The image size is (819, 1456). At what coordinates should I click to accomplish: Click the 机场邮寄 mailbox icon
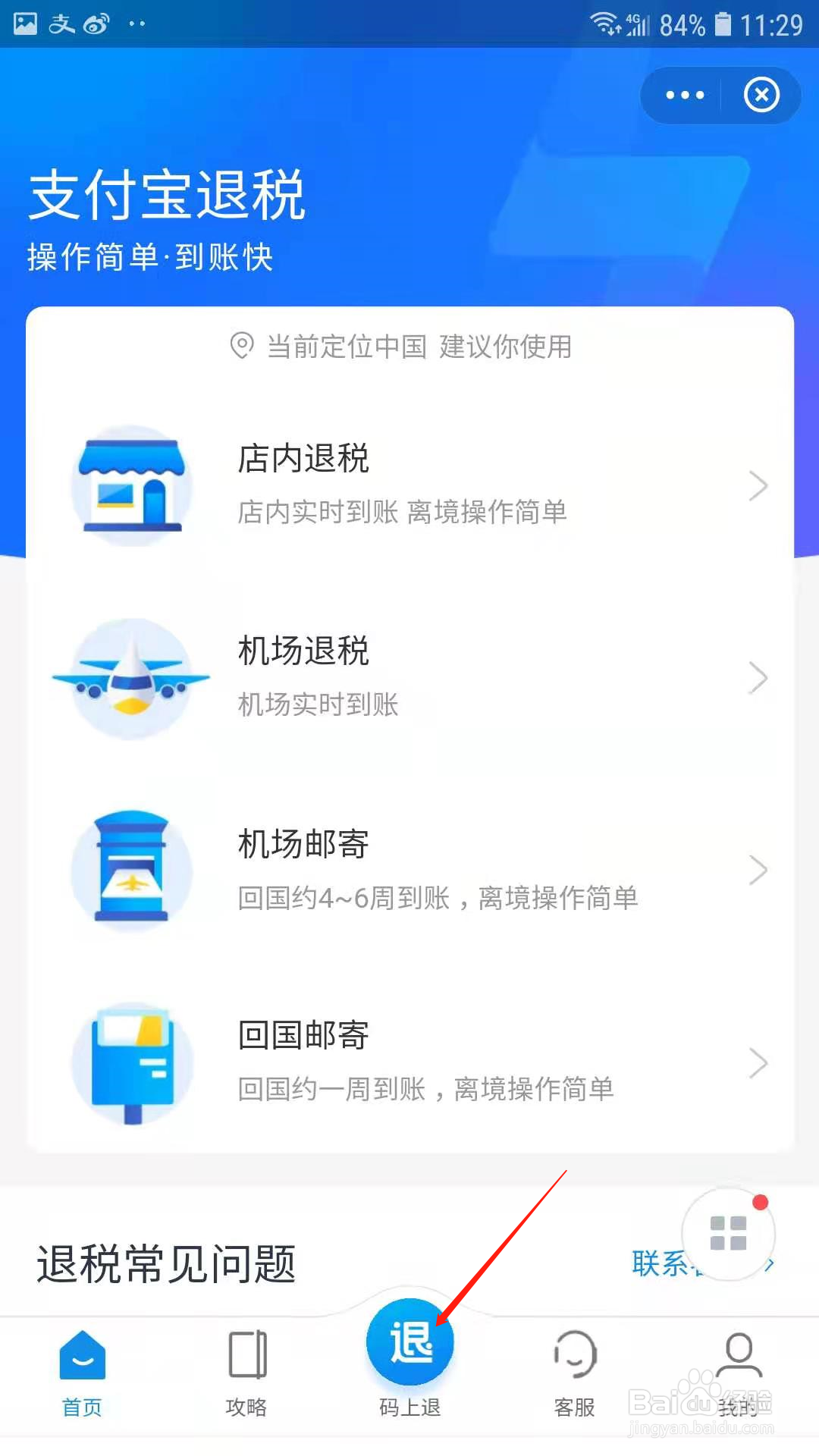133,871
